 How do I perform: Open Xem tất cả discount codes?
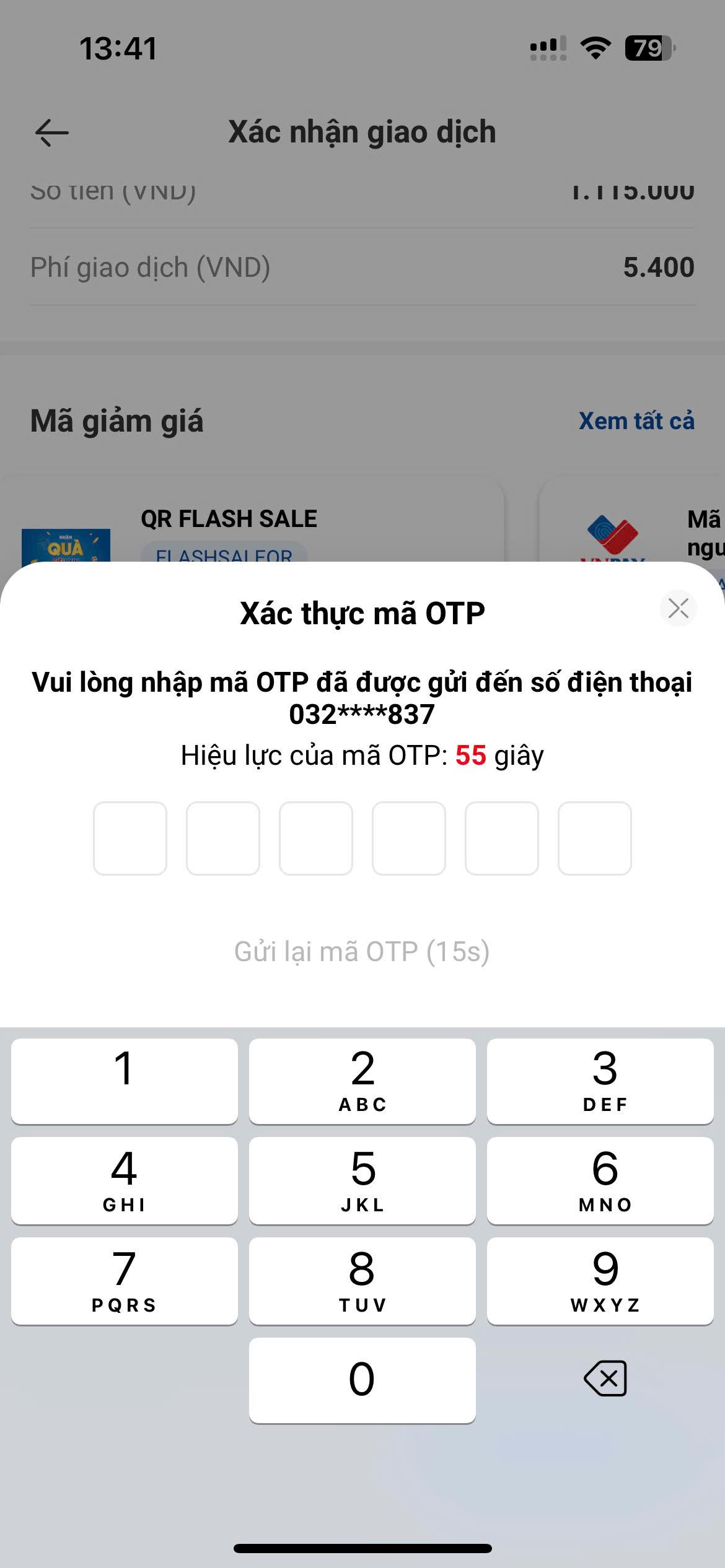point(636,421)
